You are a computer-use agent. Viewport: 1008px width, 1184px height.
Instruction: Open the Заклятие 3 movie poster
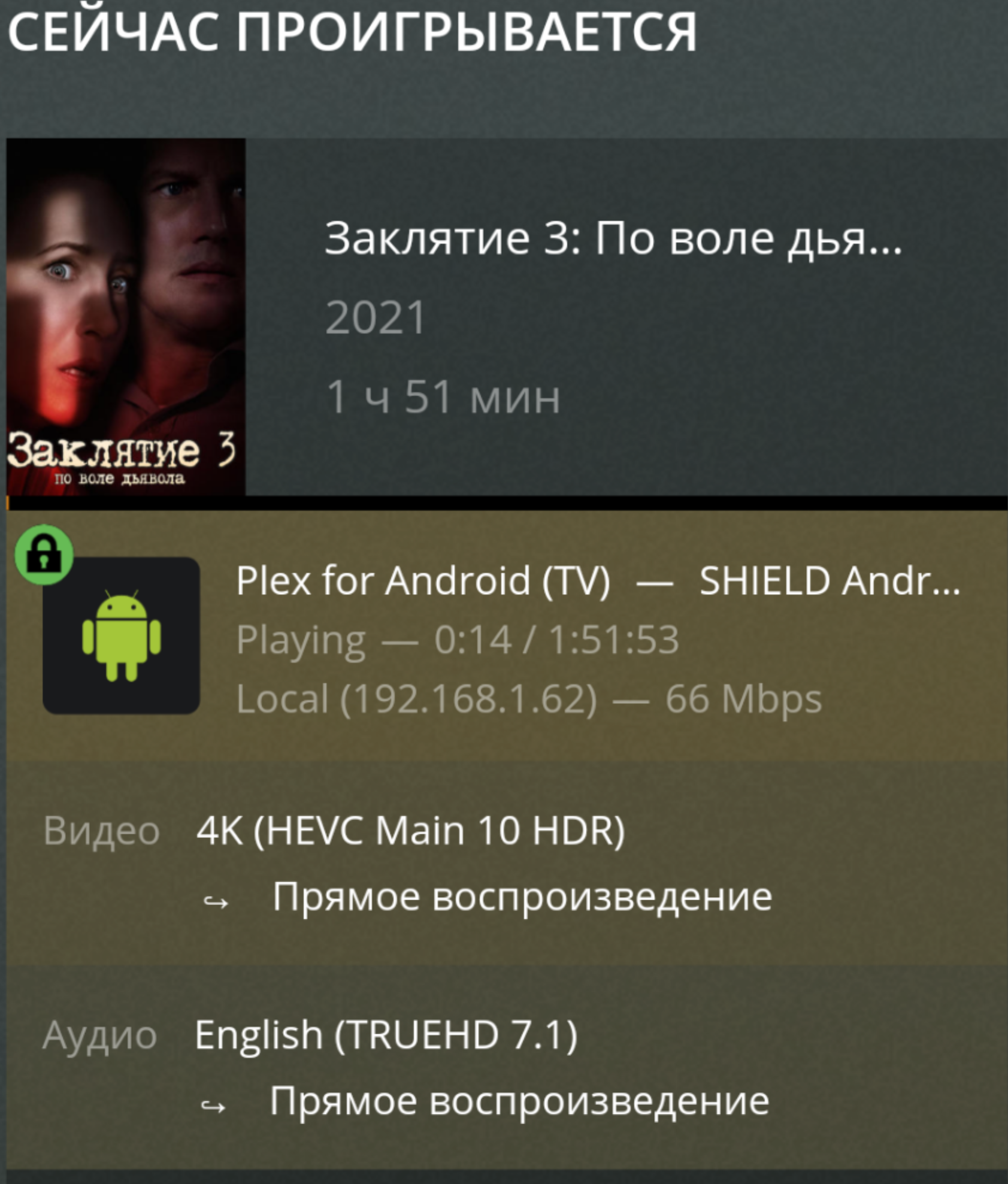pyautogui.click(x=126, y=316)
